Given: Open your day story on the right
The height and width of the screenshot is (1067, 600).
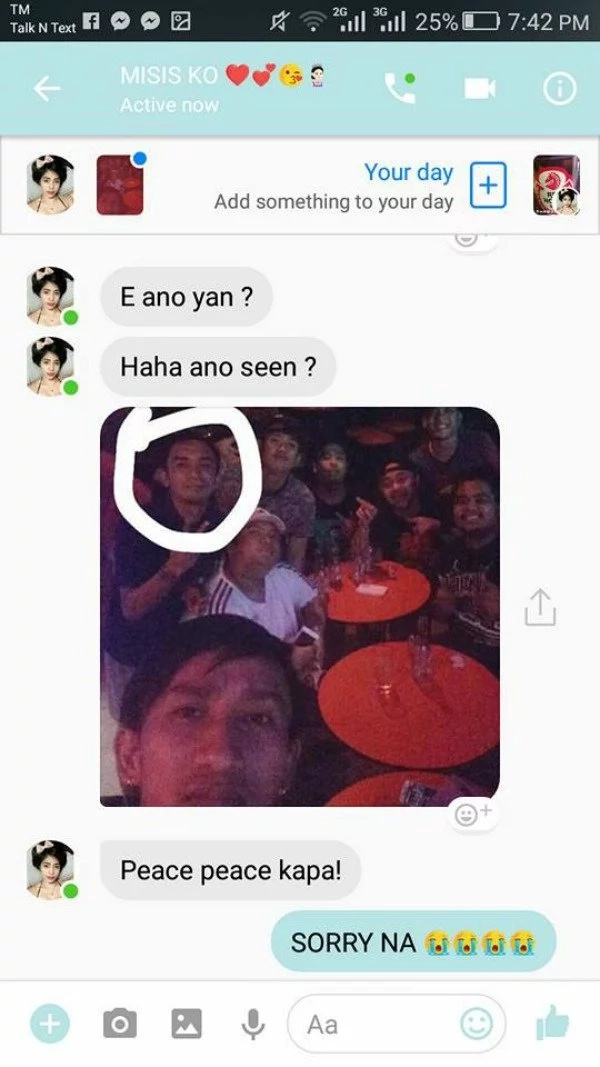Looking at the screenshot, I should [x=556, y=185].
